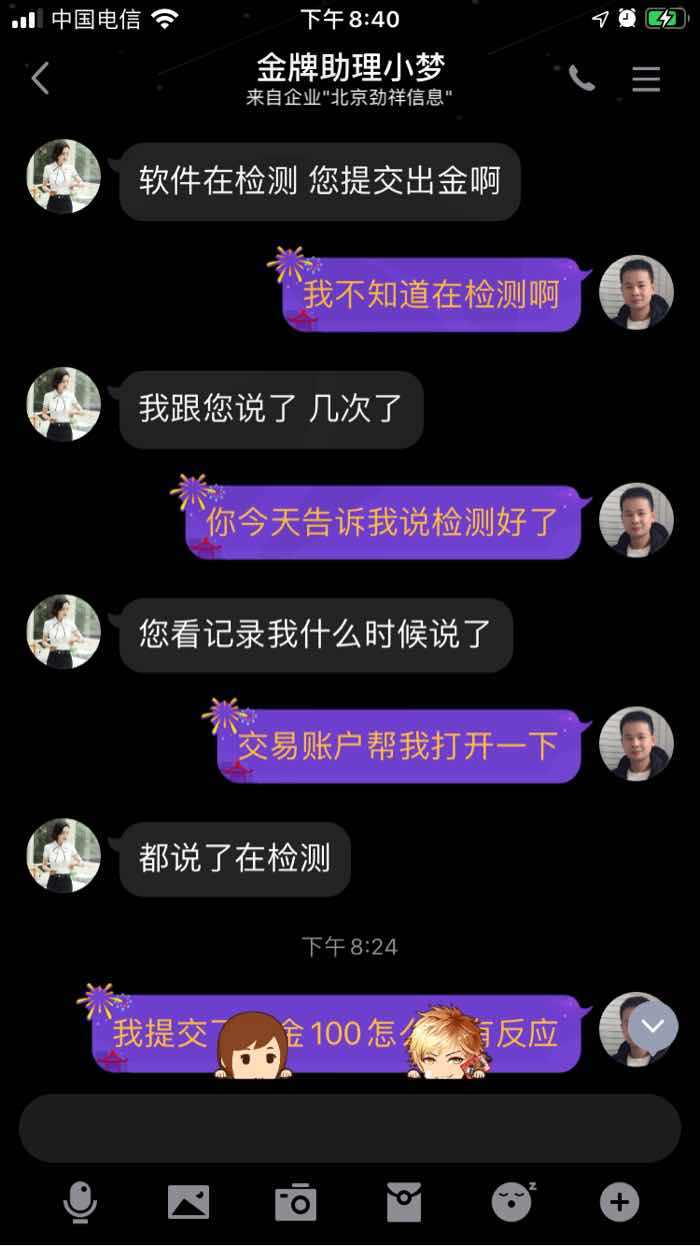700x1246 pixels.
Task: Tap the message input field
Action: [x=350, y=1128]
